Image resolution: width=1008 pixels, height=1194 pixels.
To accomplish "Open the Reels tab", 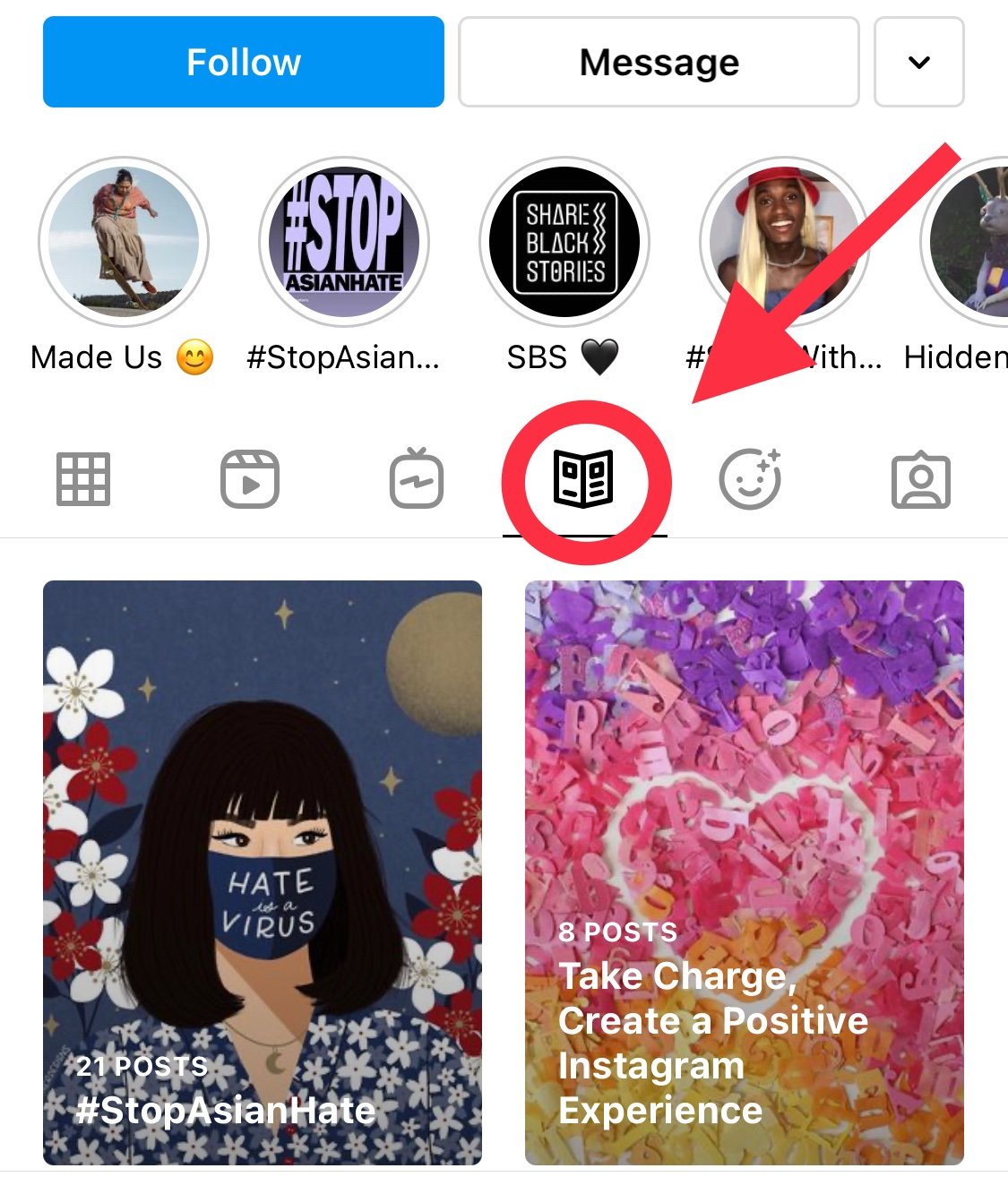I will (249, 481).
